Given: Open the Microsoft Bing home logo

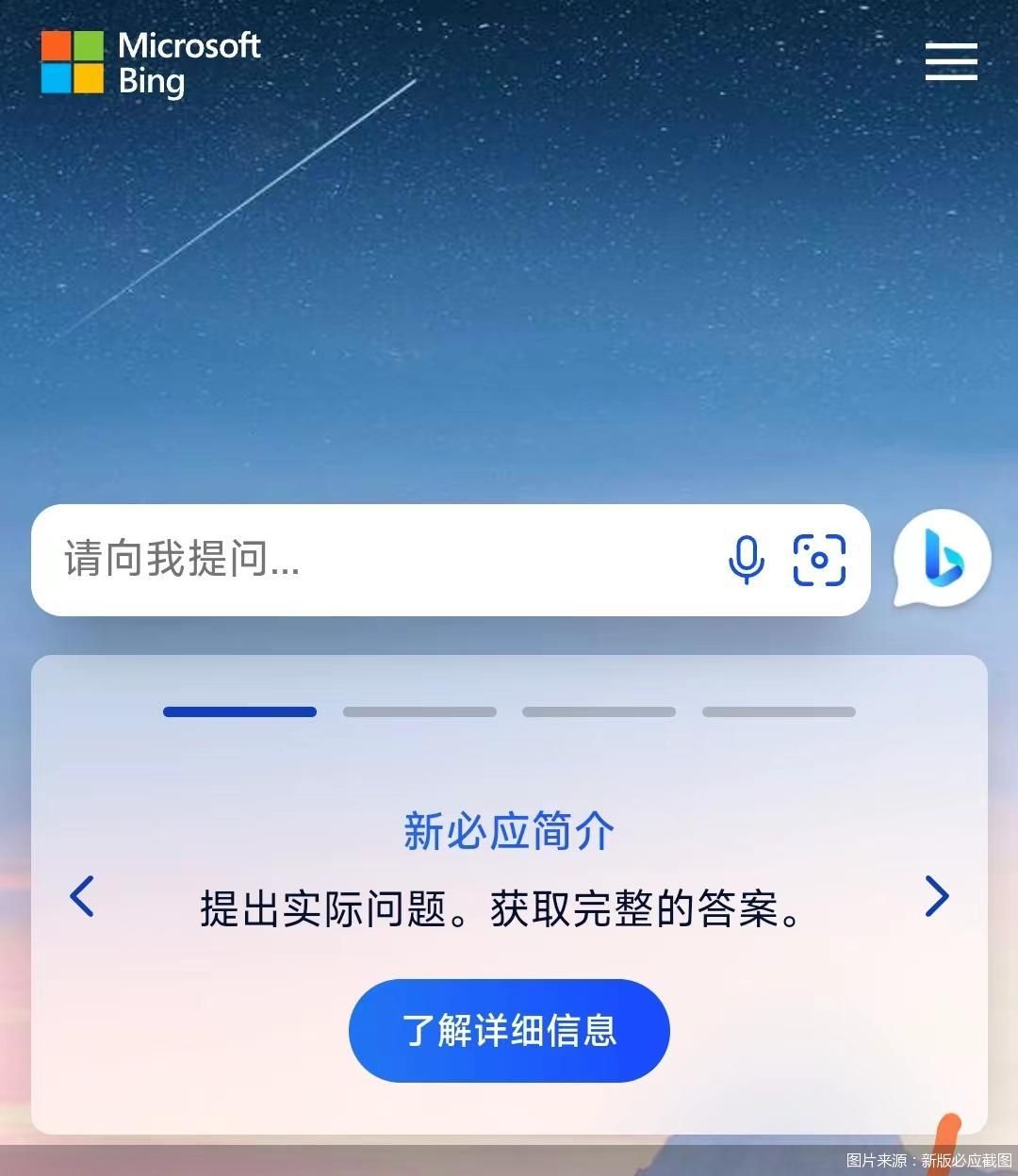Looking at the screenshot, I should (151, 63).
